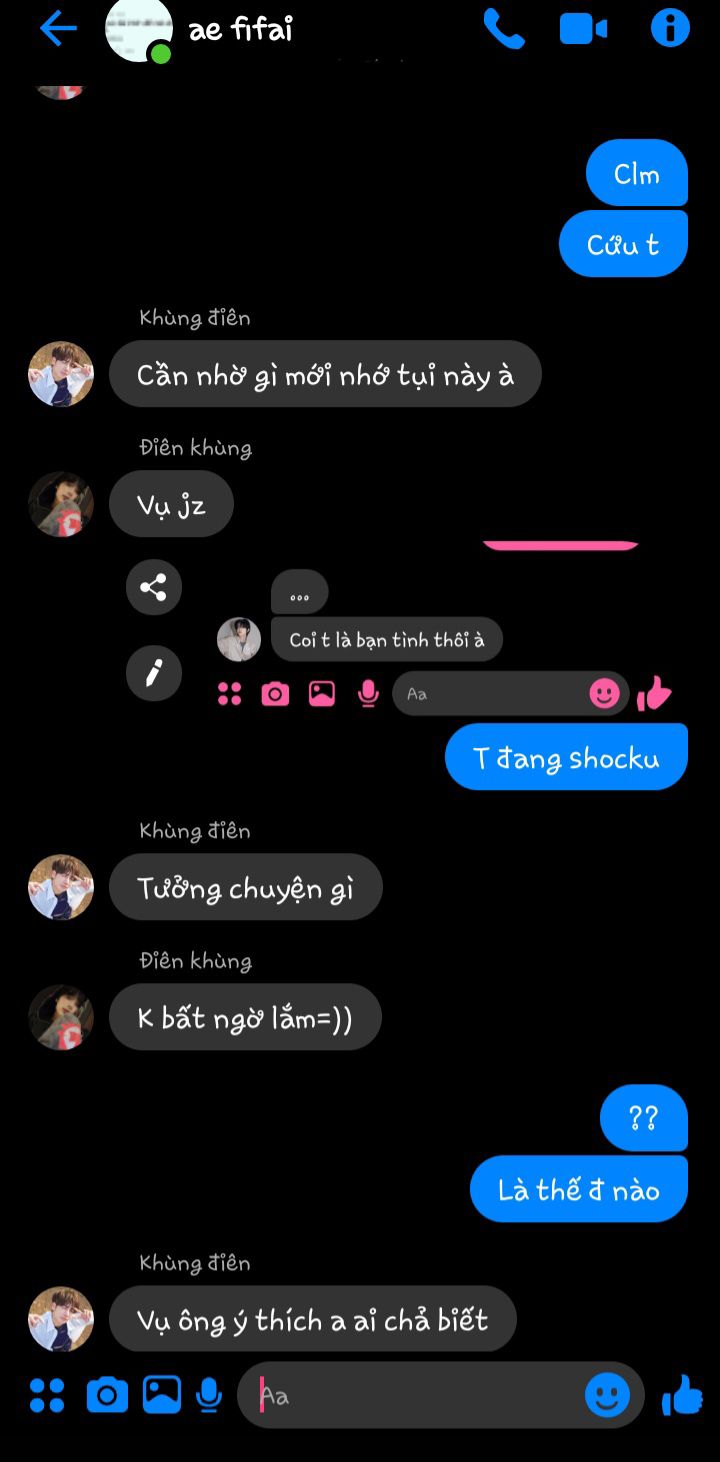Open the blue camera icon

(x=107, y=1395)
